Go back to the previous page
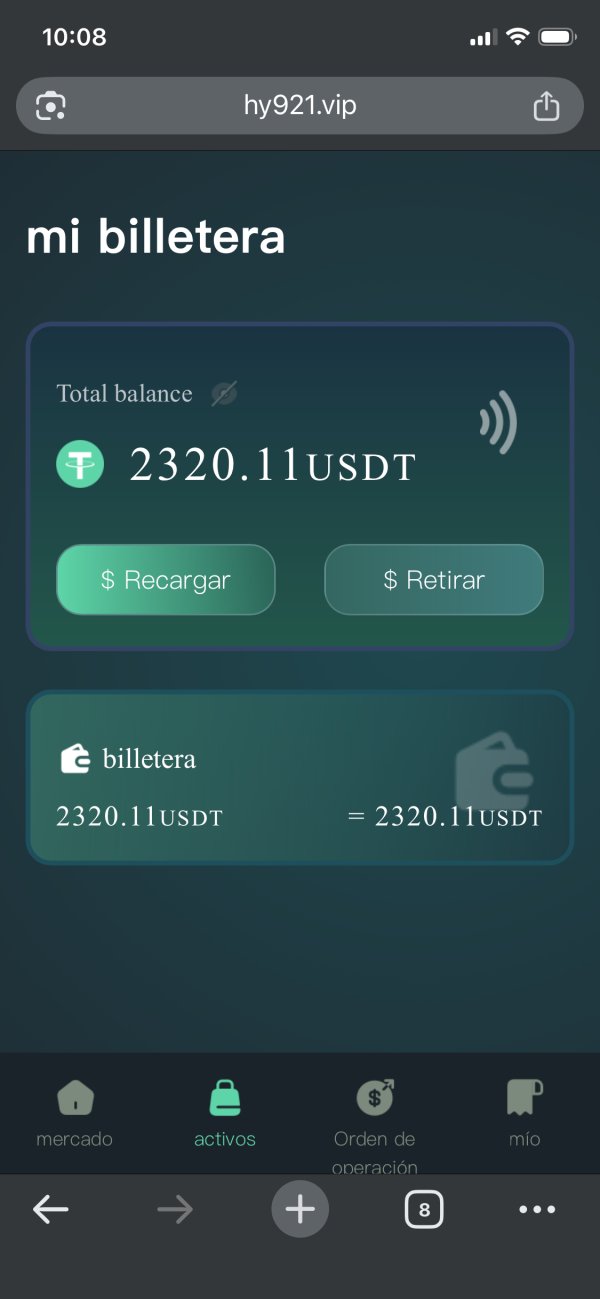 click(51, 1210)
